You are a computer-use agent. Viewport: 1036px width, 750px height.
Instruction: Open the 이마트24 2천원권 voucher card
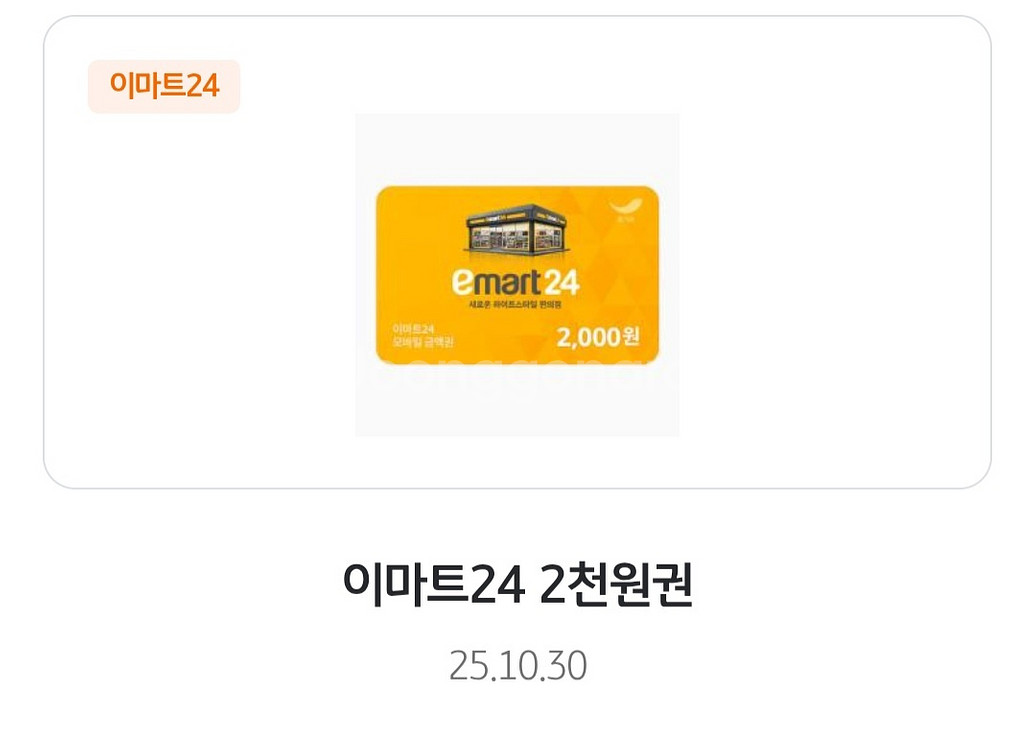point(517,274)
